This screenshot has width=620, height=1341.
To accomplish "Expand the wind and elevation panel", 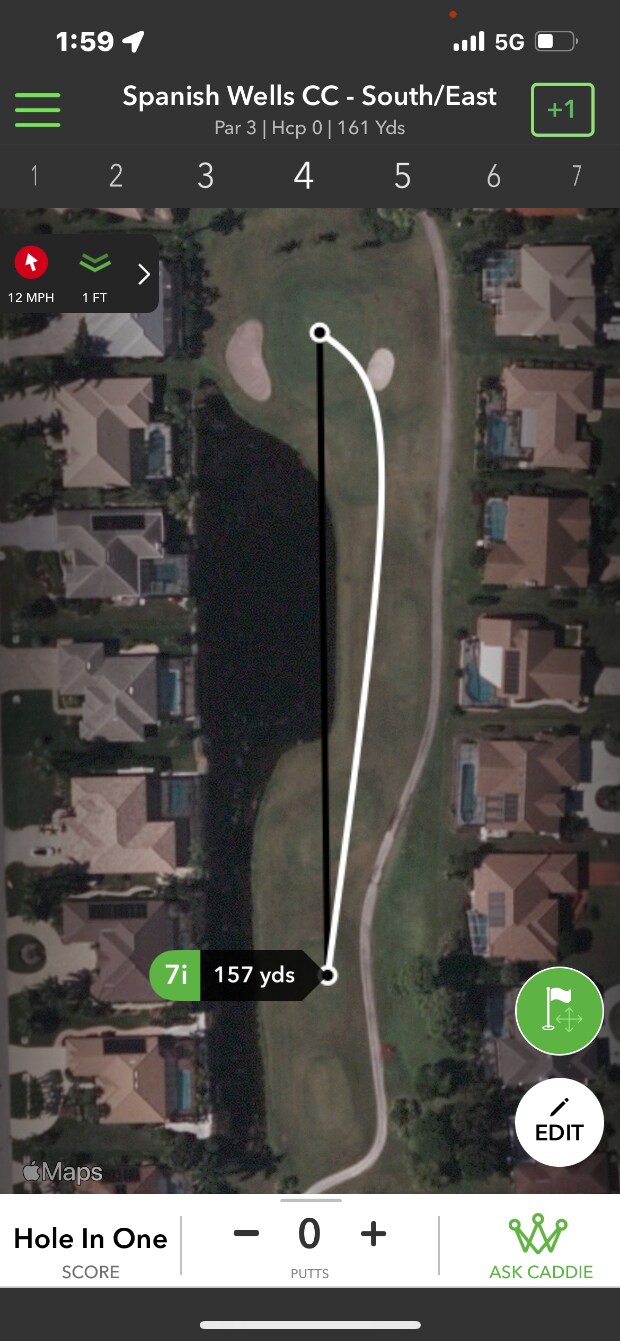I will (x=143, y=274).
